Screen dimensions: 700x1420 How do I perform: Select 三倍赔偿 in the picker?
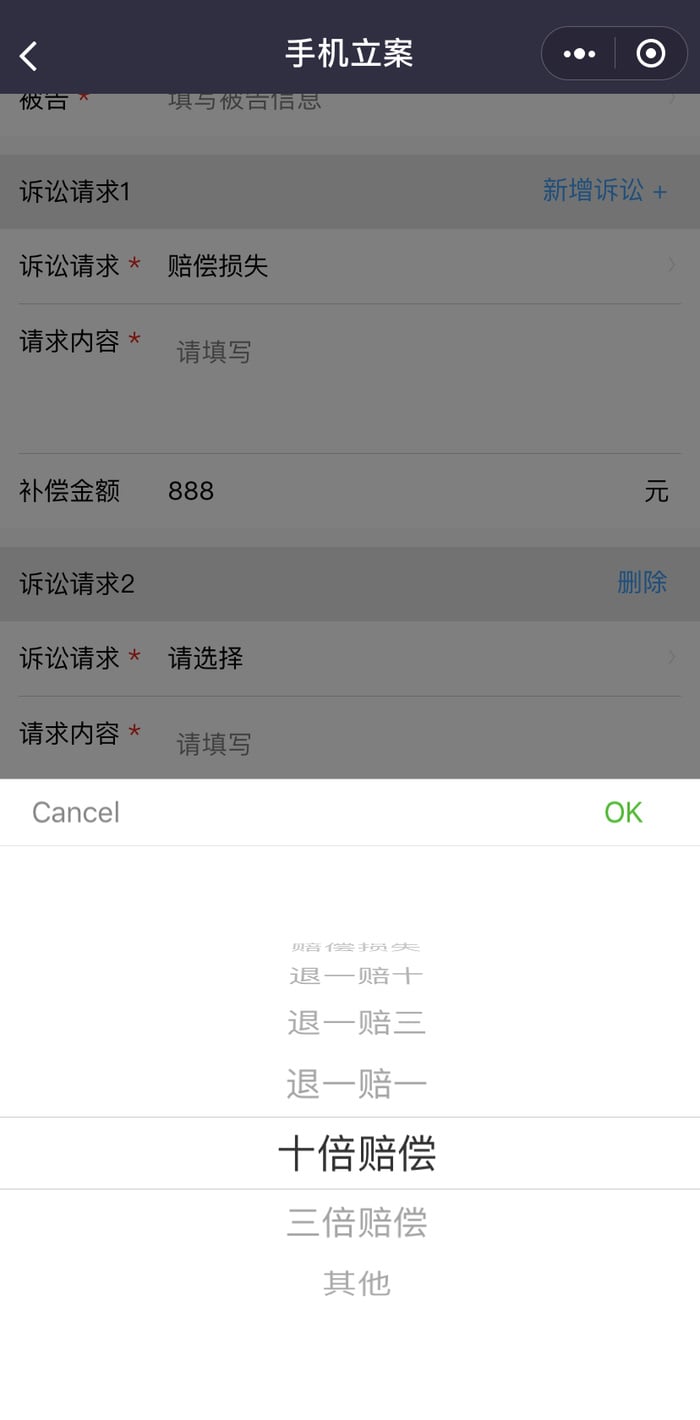356,1222
